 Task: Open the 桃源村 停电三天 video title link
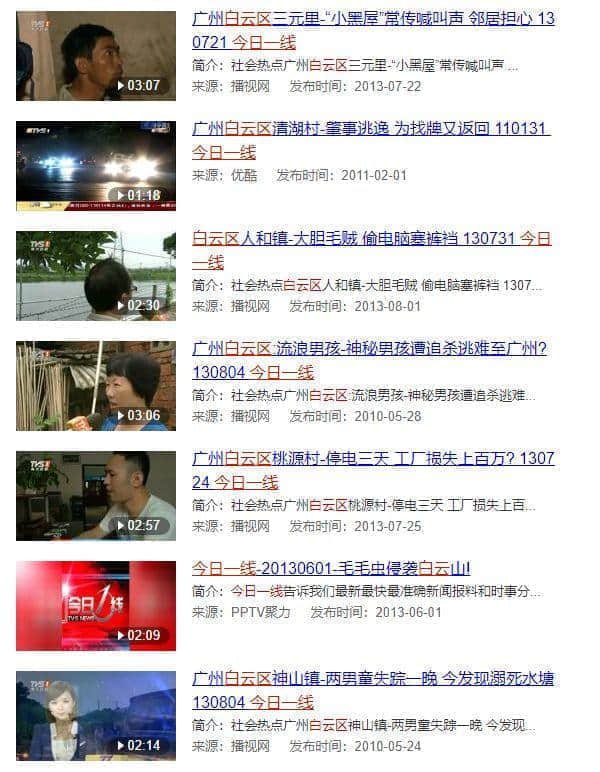tap(372, 459)
